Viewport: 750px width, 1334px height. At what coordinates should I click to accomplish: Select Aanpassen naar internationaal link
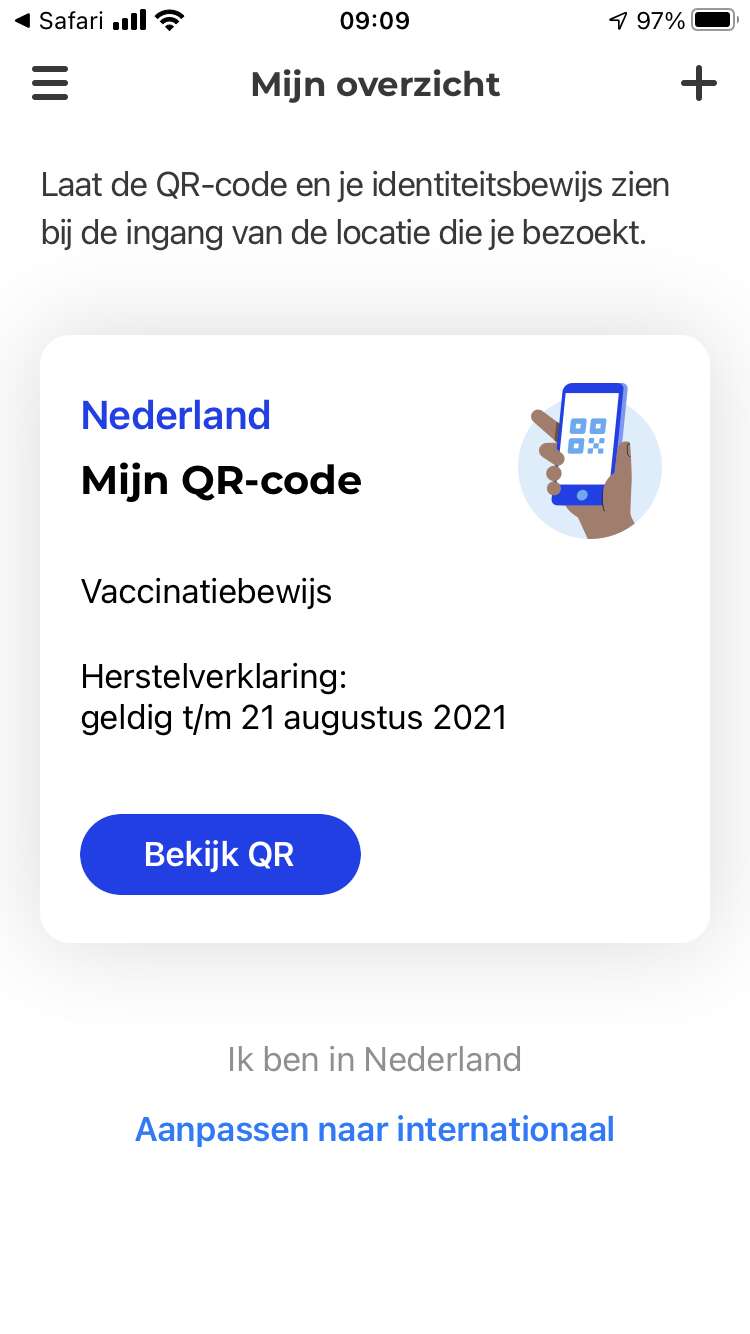click(375, 1129)
